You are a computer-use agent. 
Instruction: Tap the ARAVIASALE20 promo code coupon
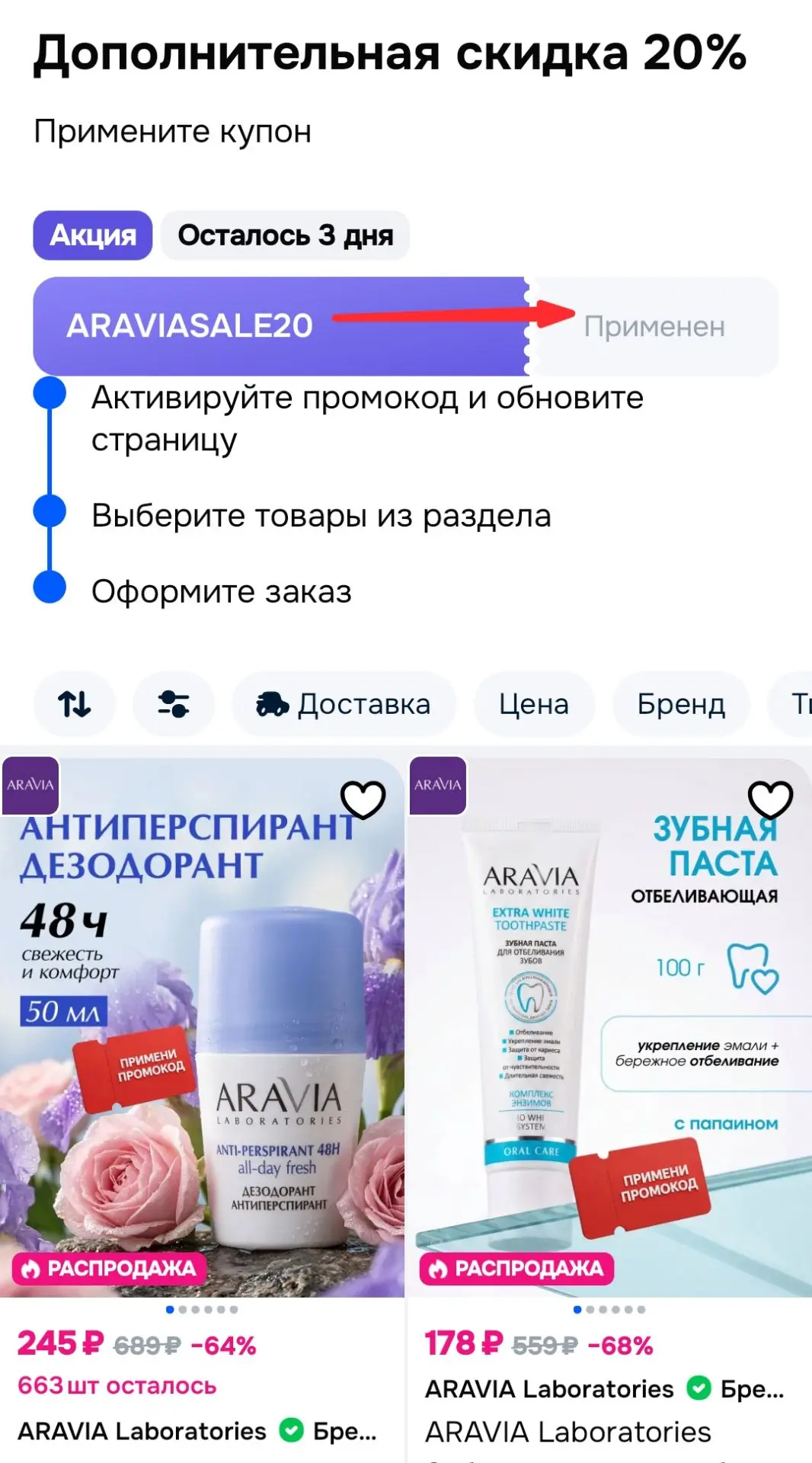(406, 326)
